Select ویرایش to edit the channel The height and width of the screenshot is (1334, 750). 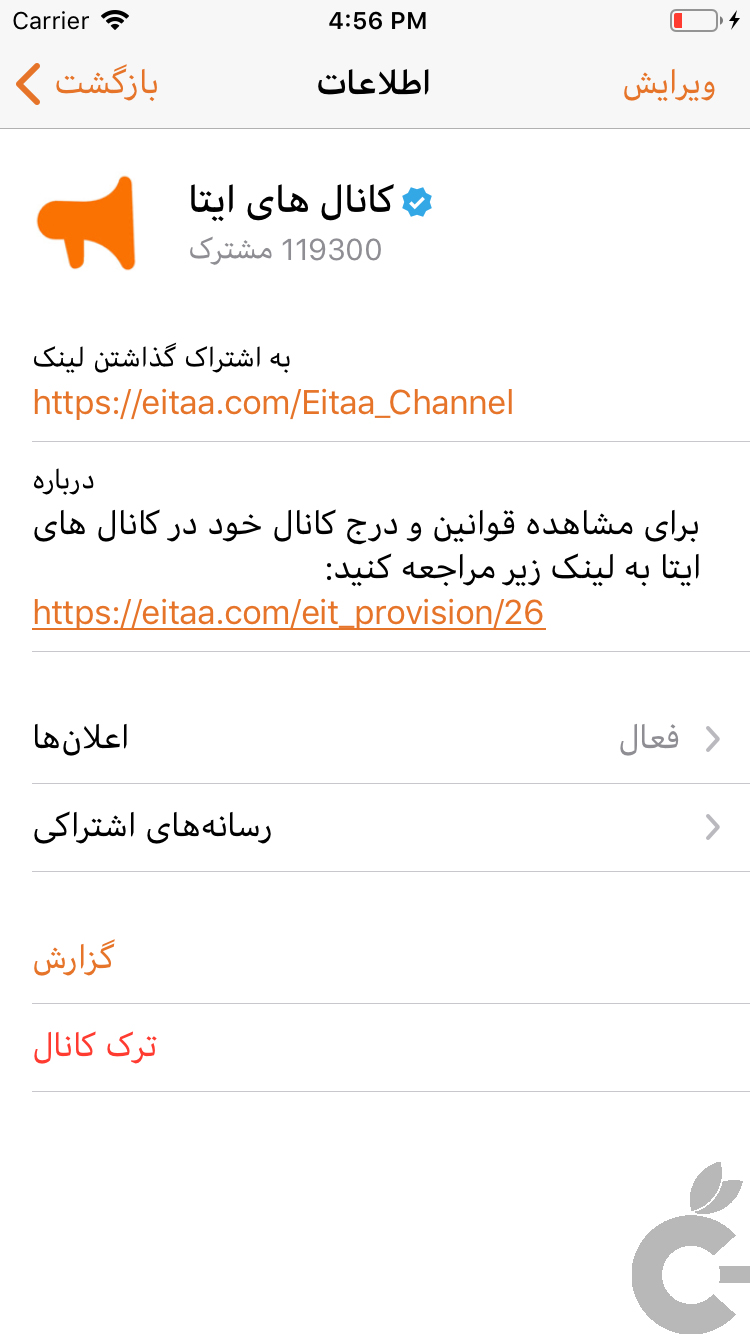tap(670, 84)
